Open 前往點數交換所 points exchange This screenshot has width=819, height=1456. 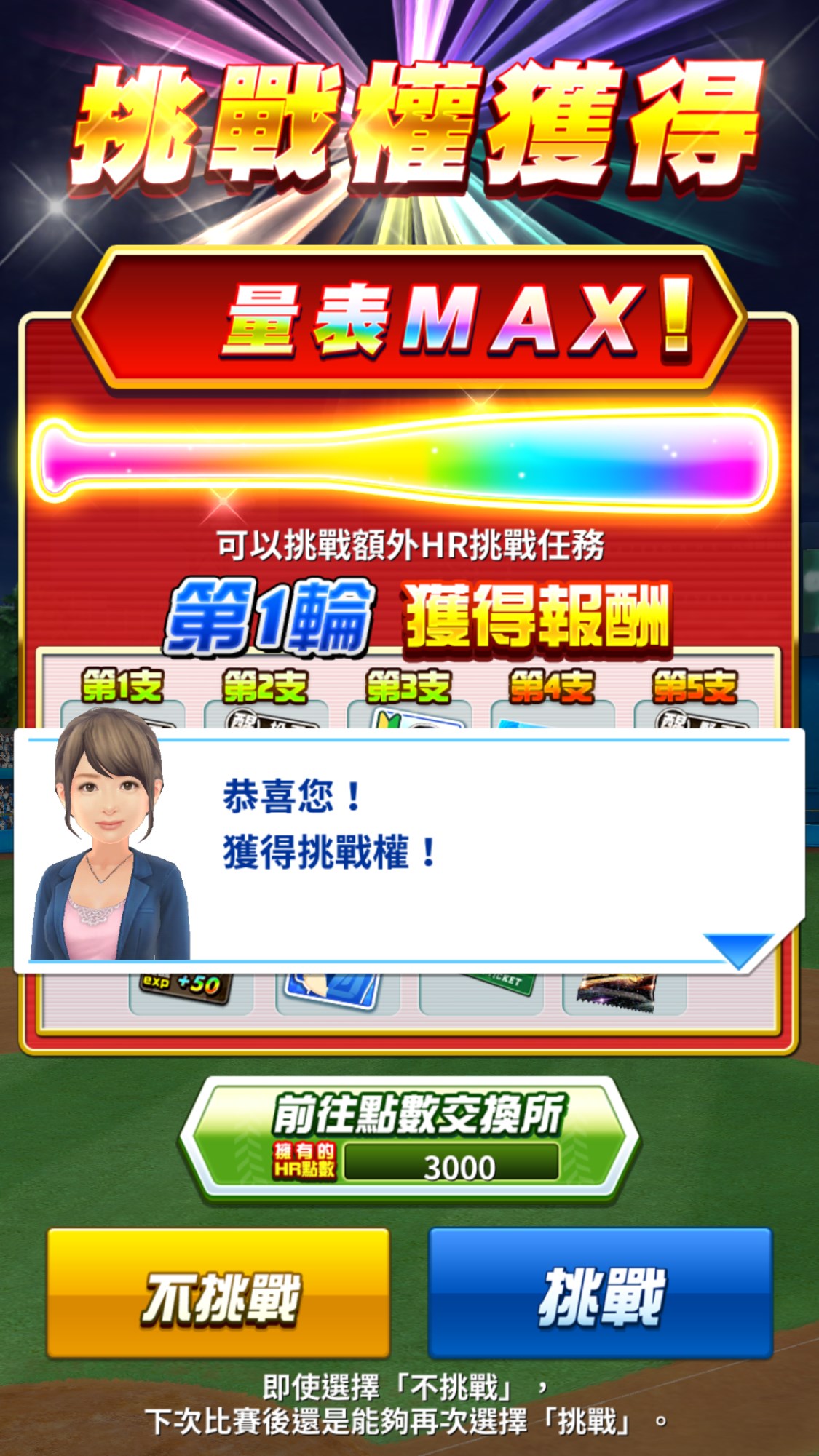410,1137
